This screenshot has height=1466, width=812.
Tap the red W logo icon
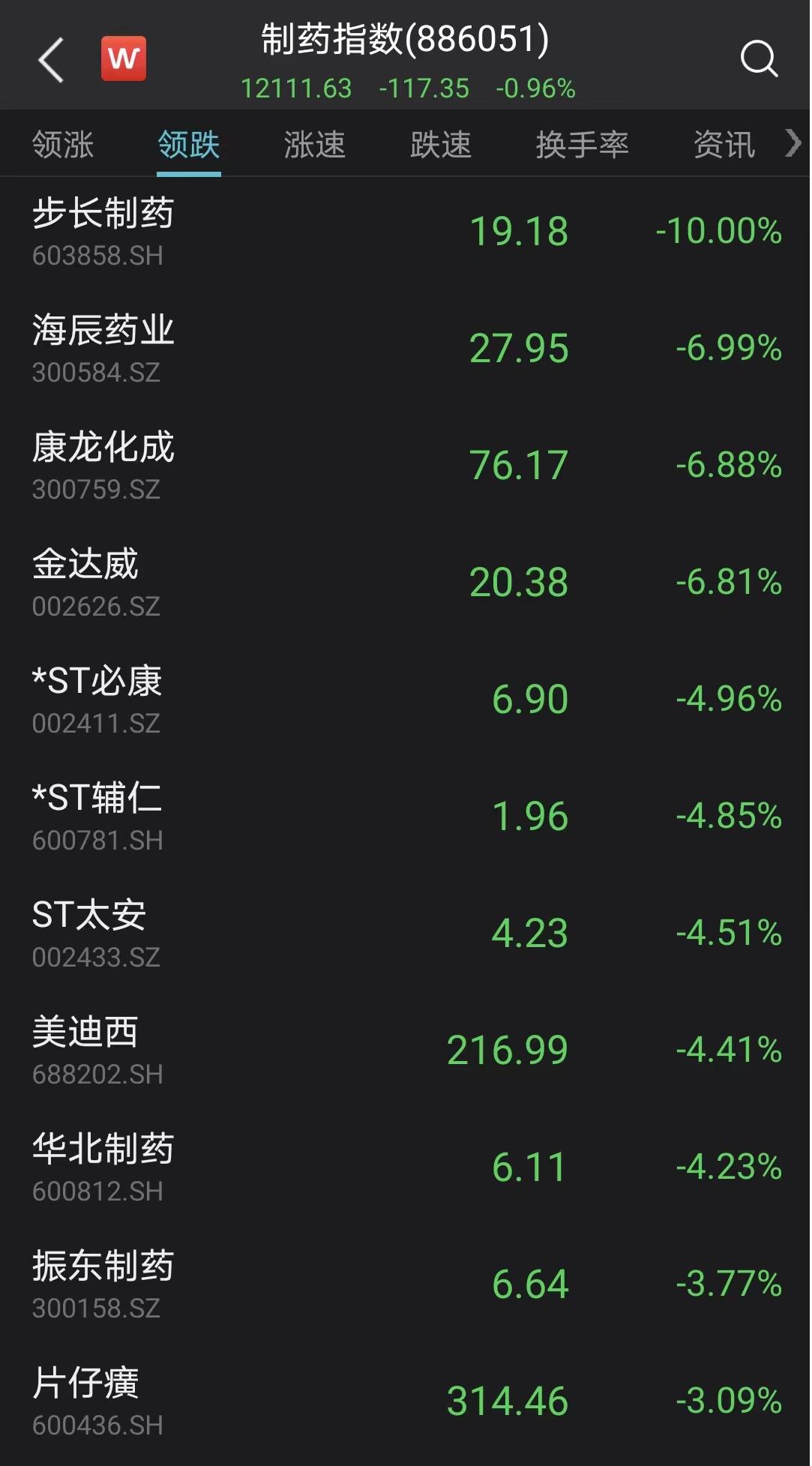124,58
